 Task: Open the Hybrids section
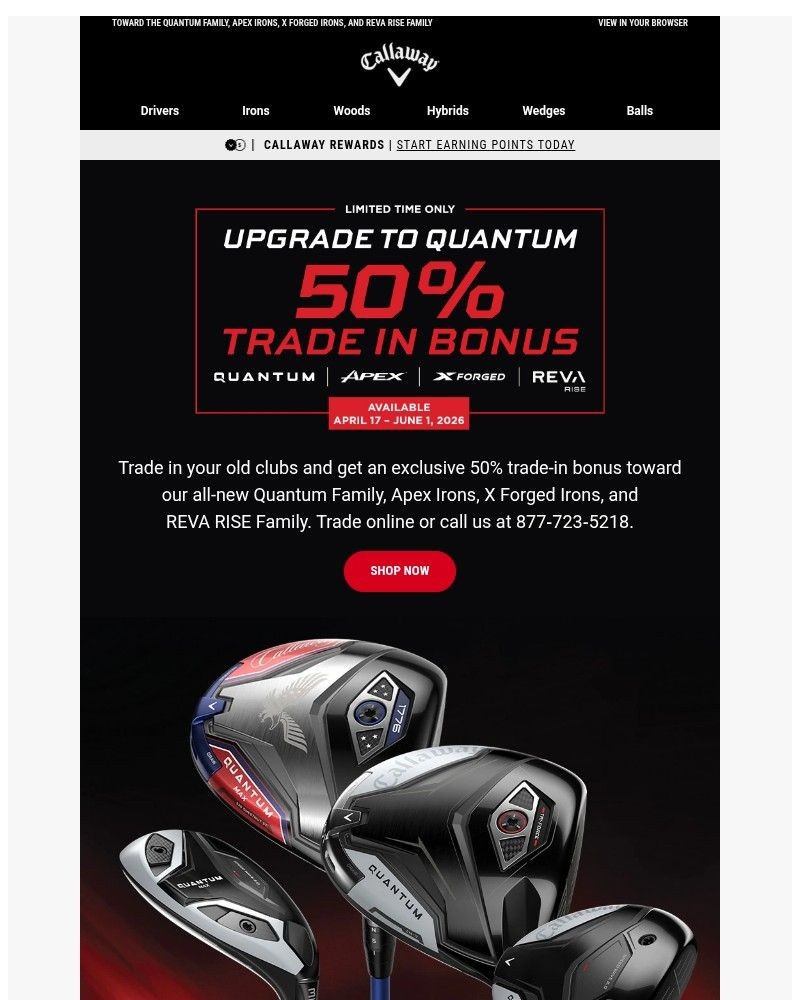447,111
